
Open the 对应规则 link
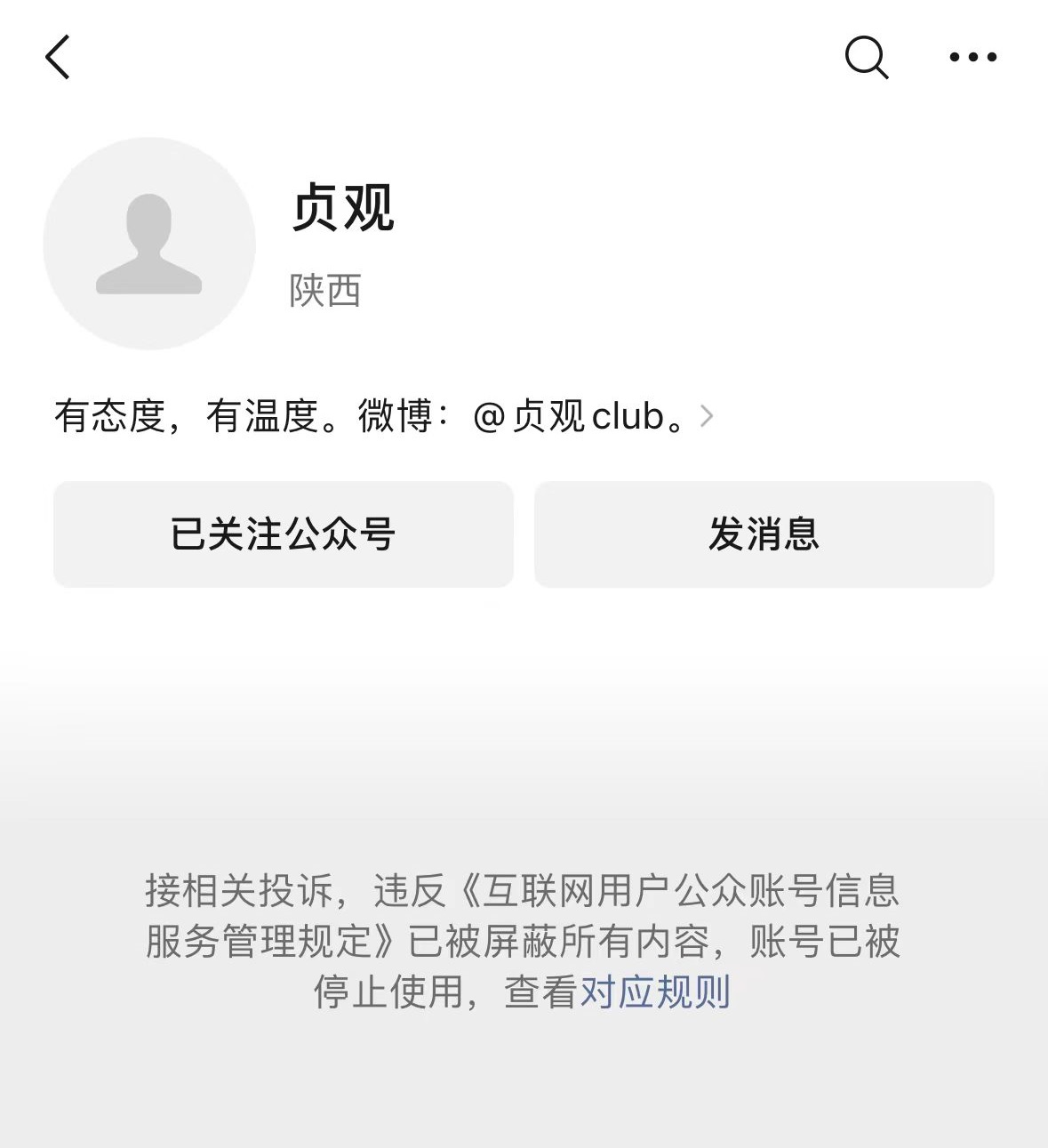click(x=655, y=992)
